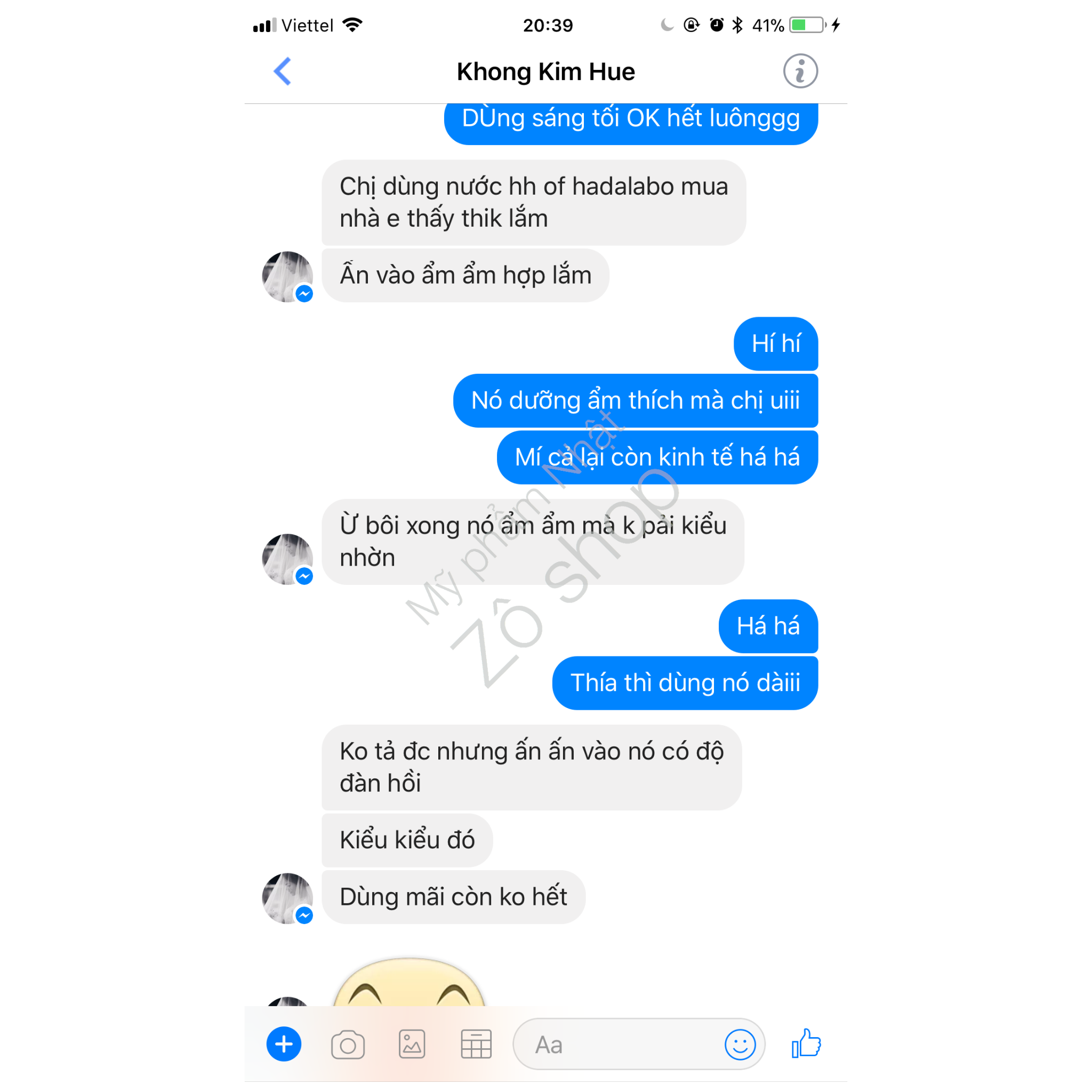Open the photo gallery picker

click(x=412, y=1044)
